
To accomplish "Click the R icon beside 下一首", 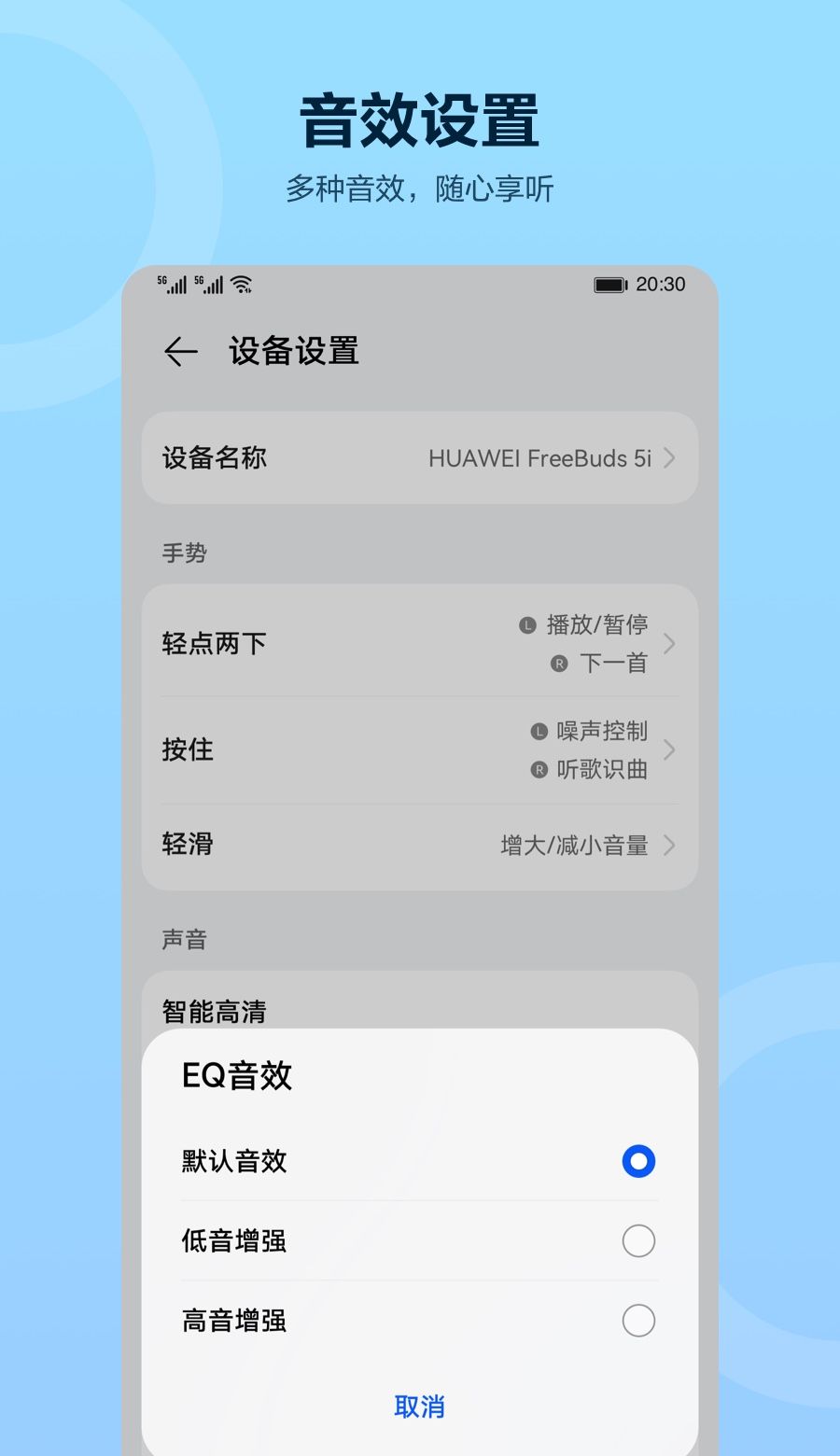I will pyautogui.click(x=558, y=664).
